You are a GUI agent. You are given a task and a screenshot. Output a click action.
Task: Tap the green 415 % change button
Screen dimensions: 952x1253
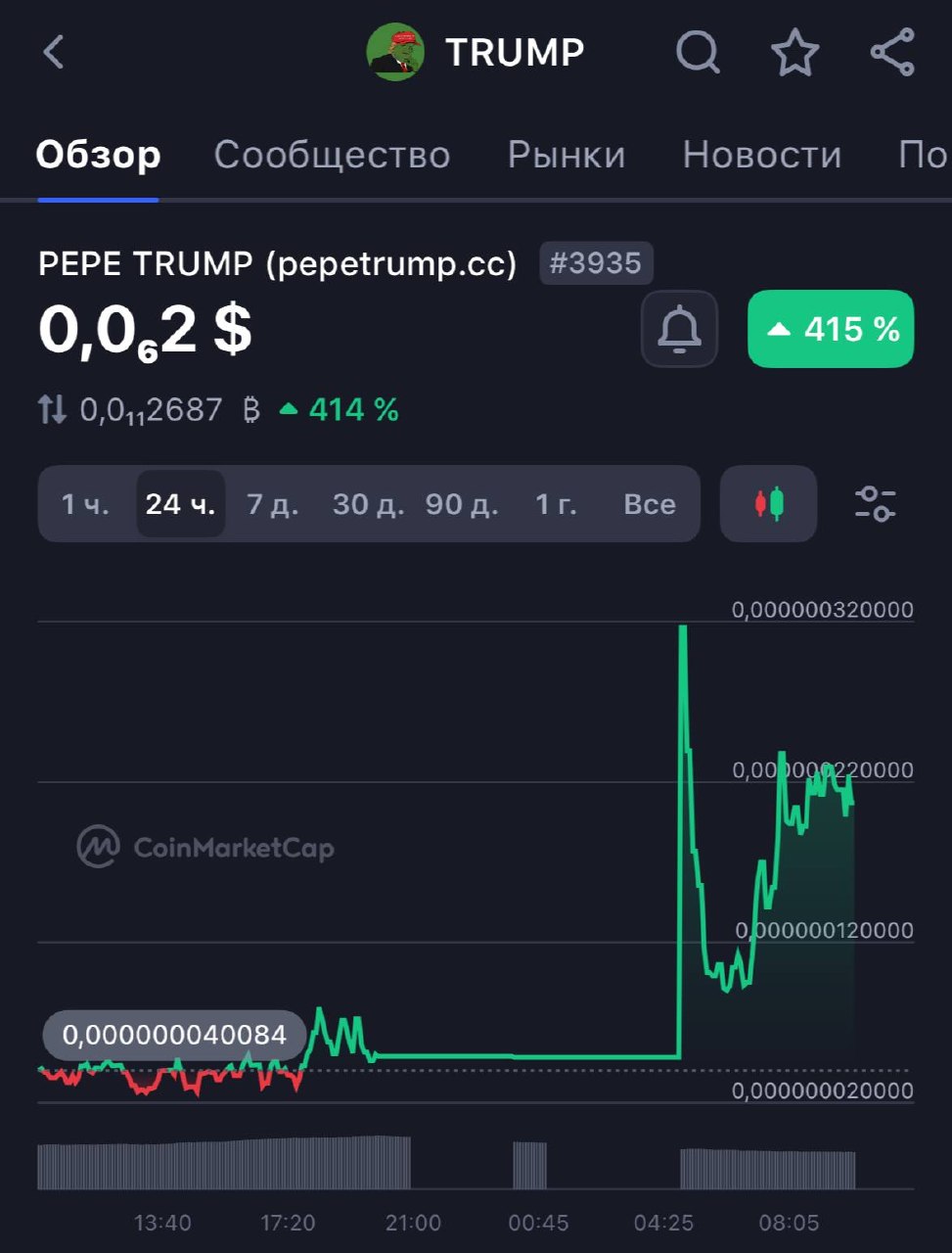(x=831, y=329)
